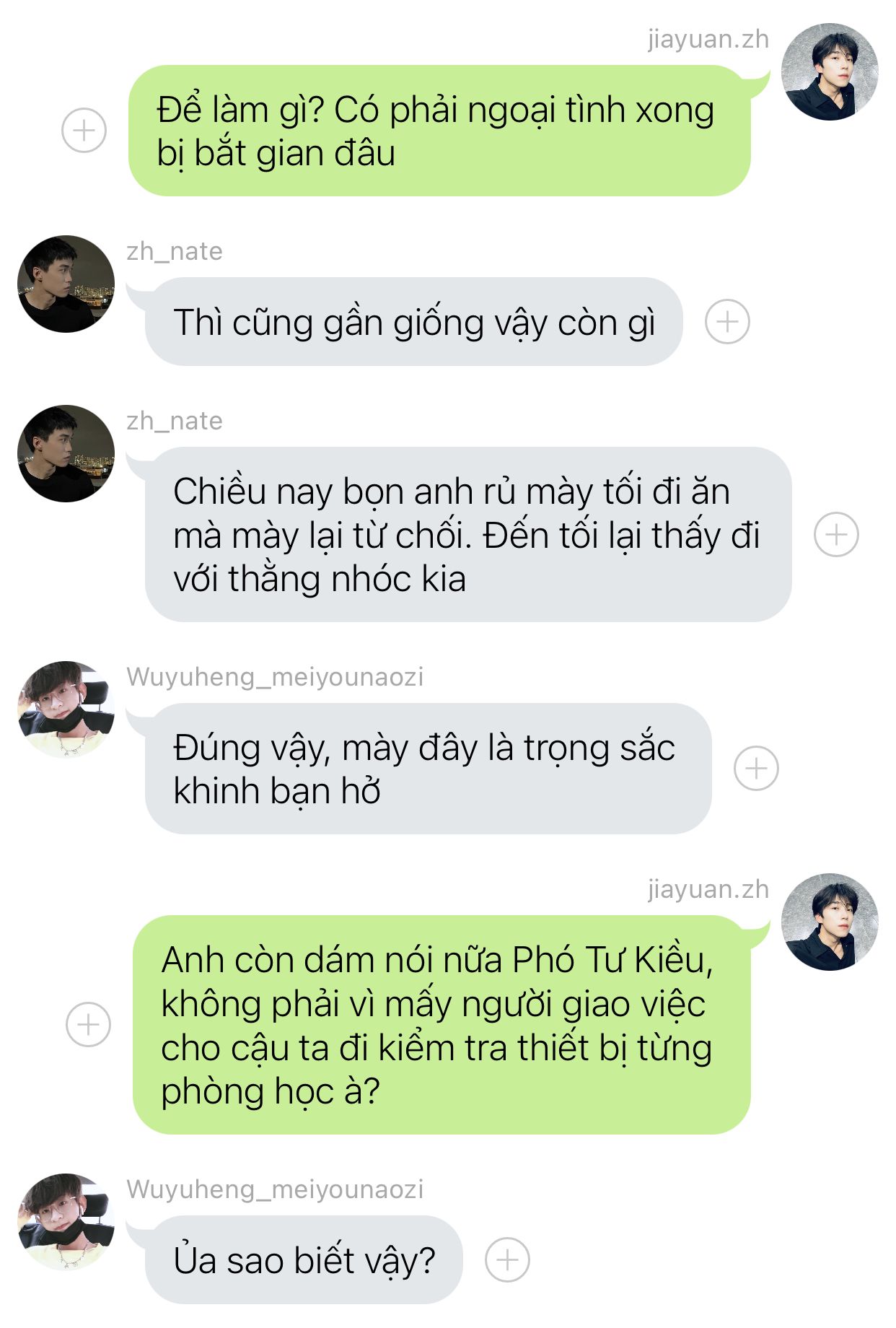
Task: Open Wuyuheng_meiyounaozi avatar beside "Đúng vậy" message
Action: click(x=66, y=709)
